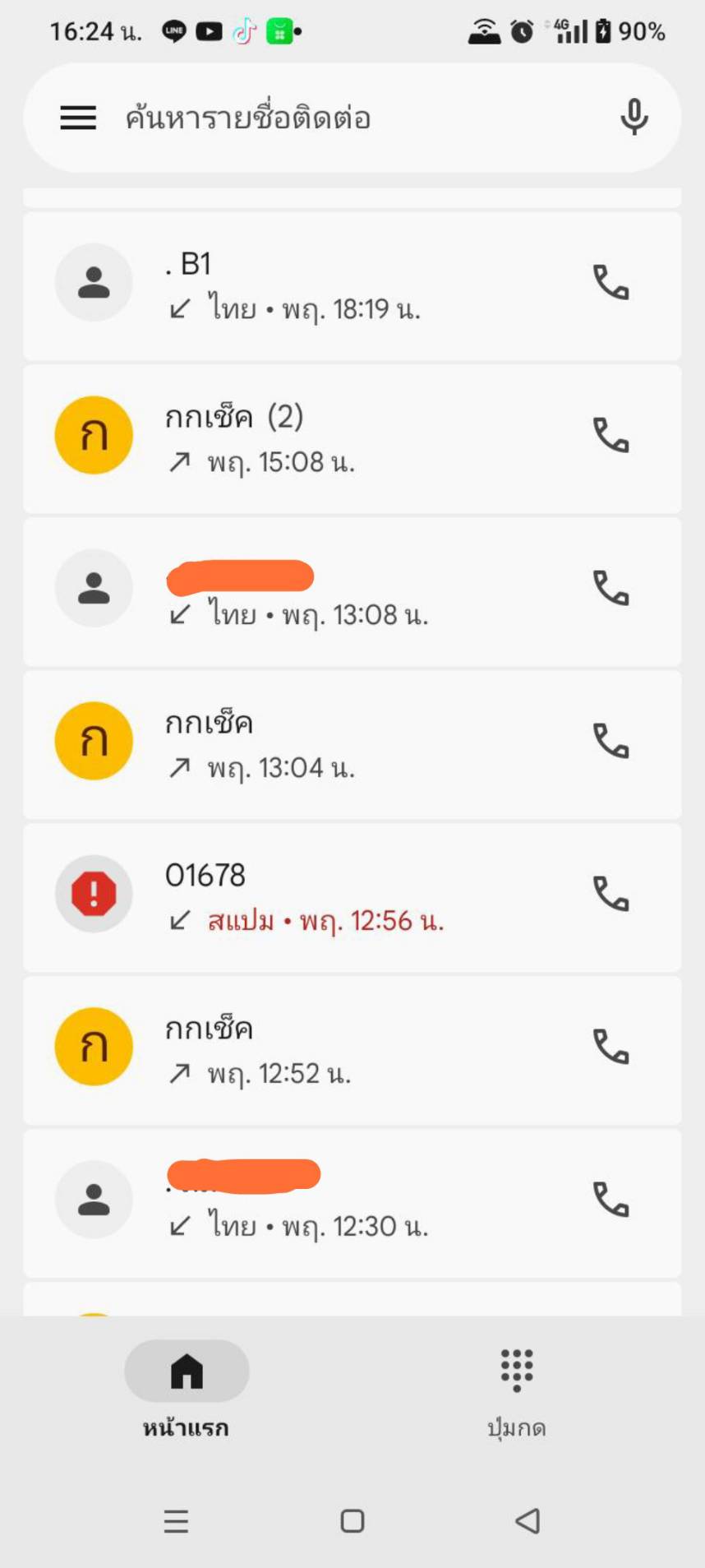Open the กกเช็ค 12:52 call entry

coord(329,1050)
